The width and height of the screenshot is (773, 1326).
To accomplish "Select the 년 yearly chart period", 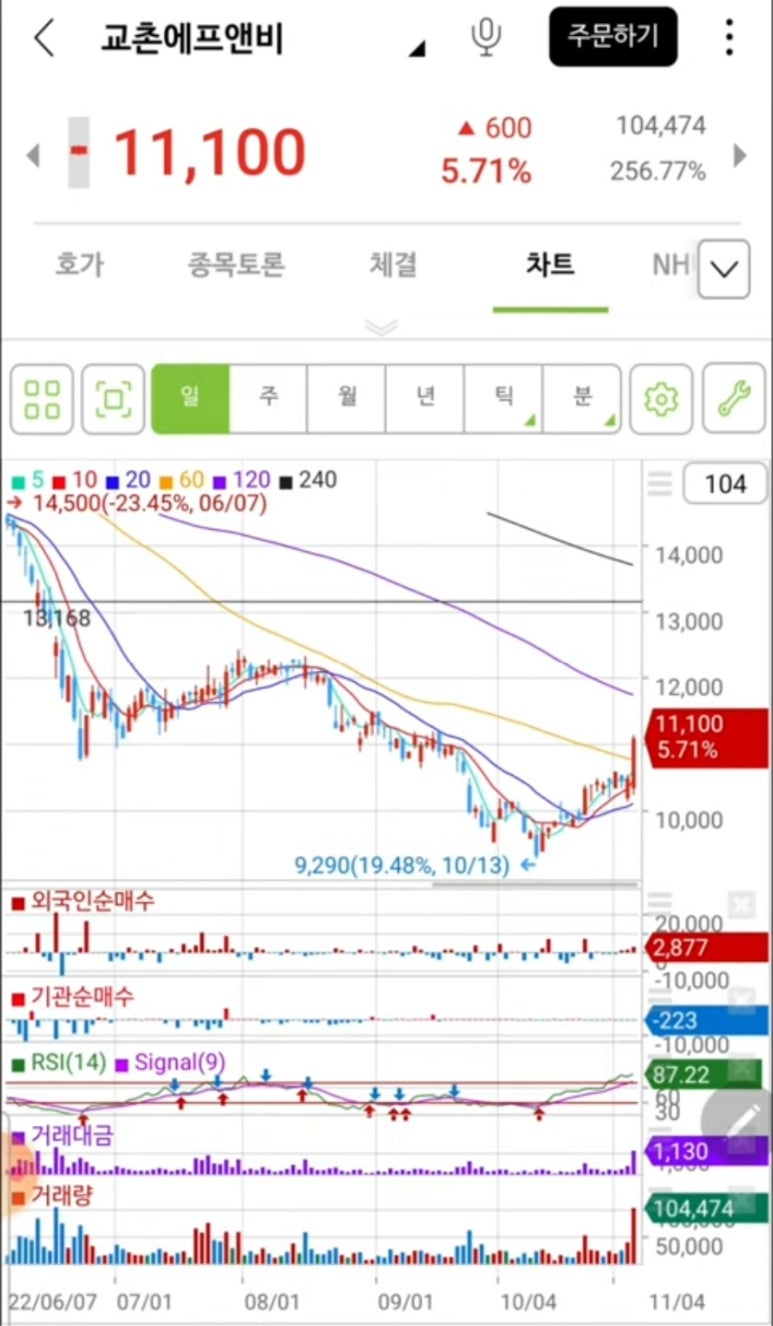I will tap(425, 398).
